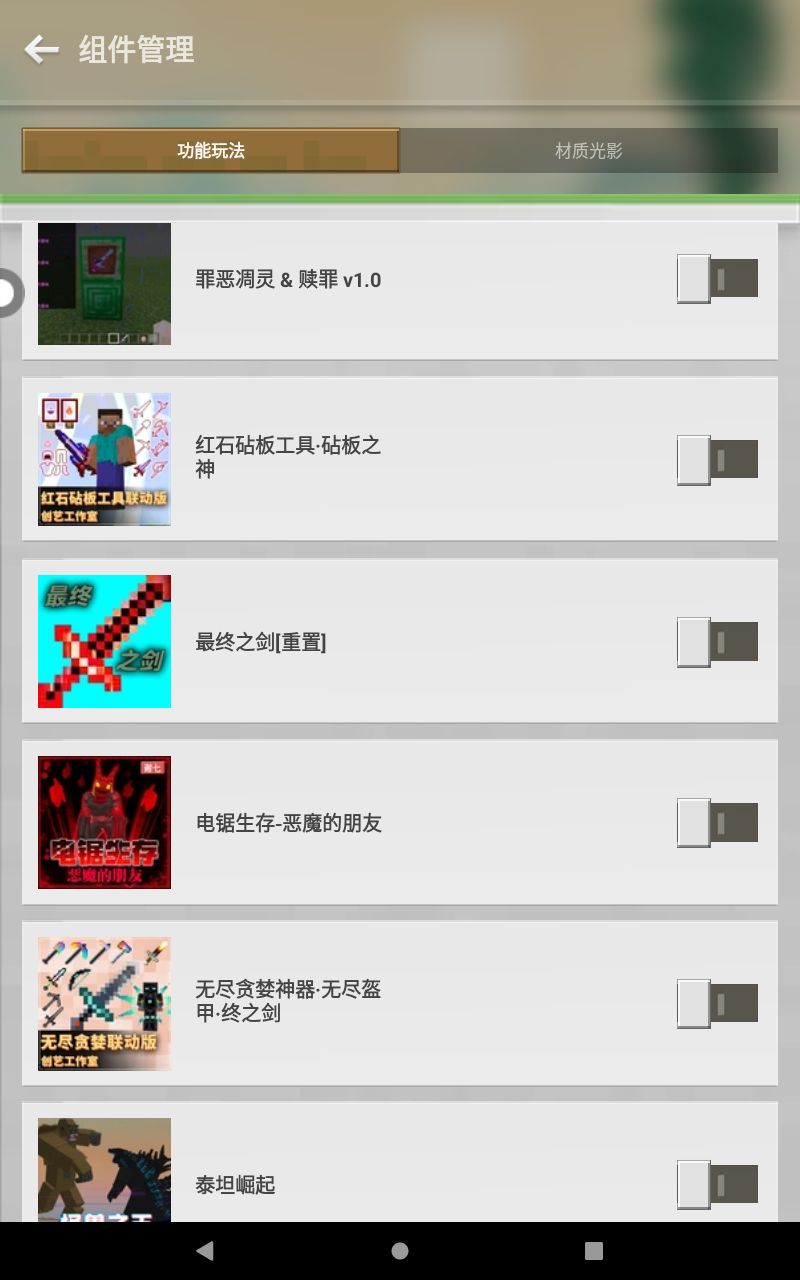Toggle the 罪恶凋灵 & 赎罪 v1.0 switch
The width and height of the screenshot is (800, 1280).
[717, 279]
